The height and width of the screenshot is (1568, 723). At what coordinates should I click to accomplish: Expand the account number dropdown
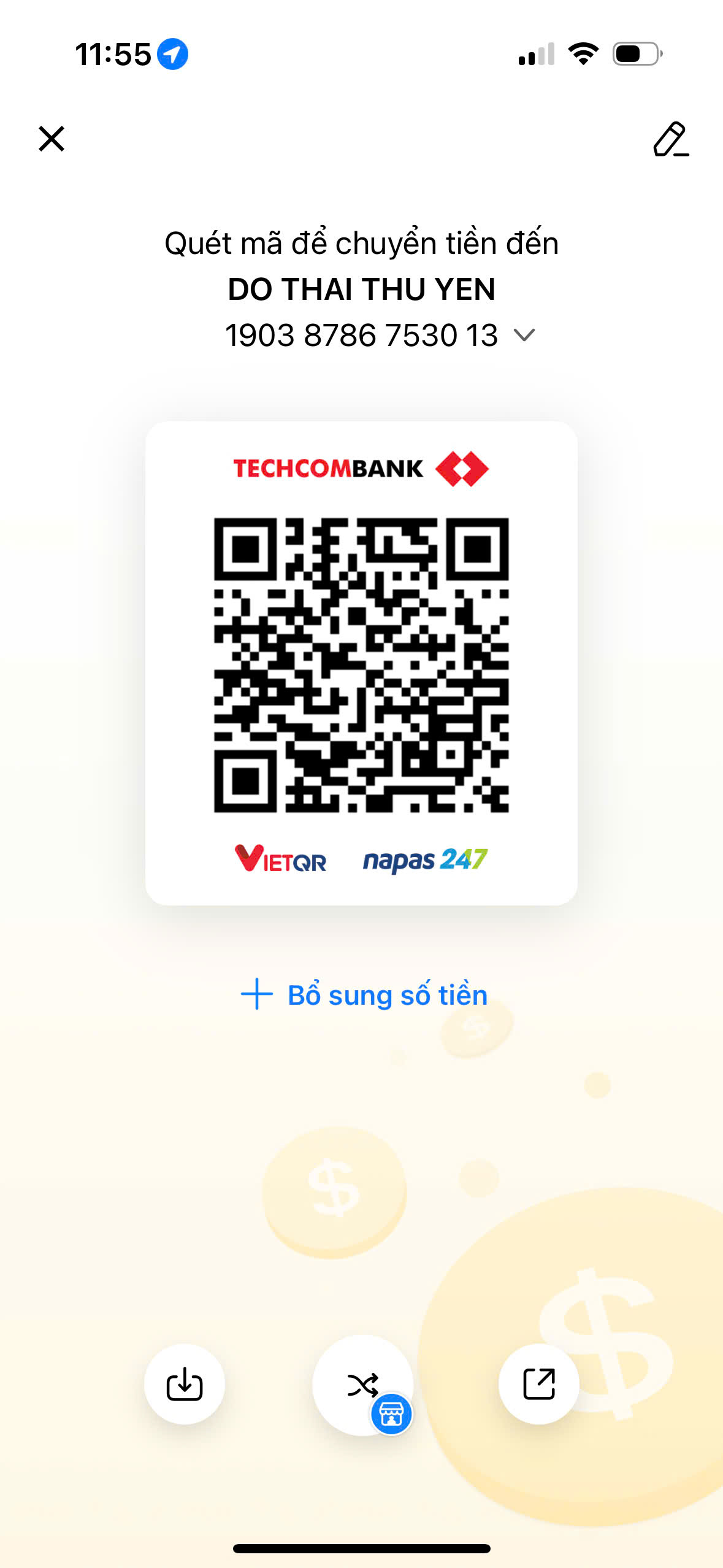(524, 335)
